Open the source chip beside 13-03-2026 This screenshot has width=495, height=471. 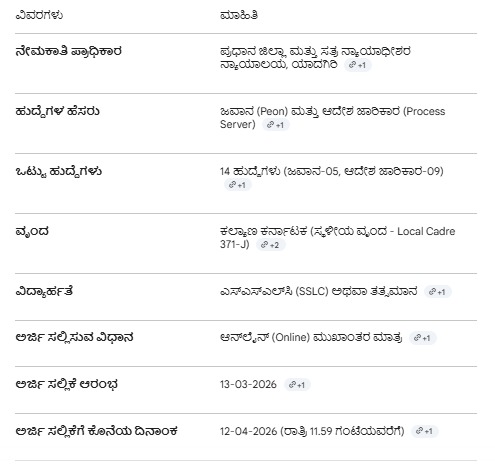297,385
